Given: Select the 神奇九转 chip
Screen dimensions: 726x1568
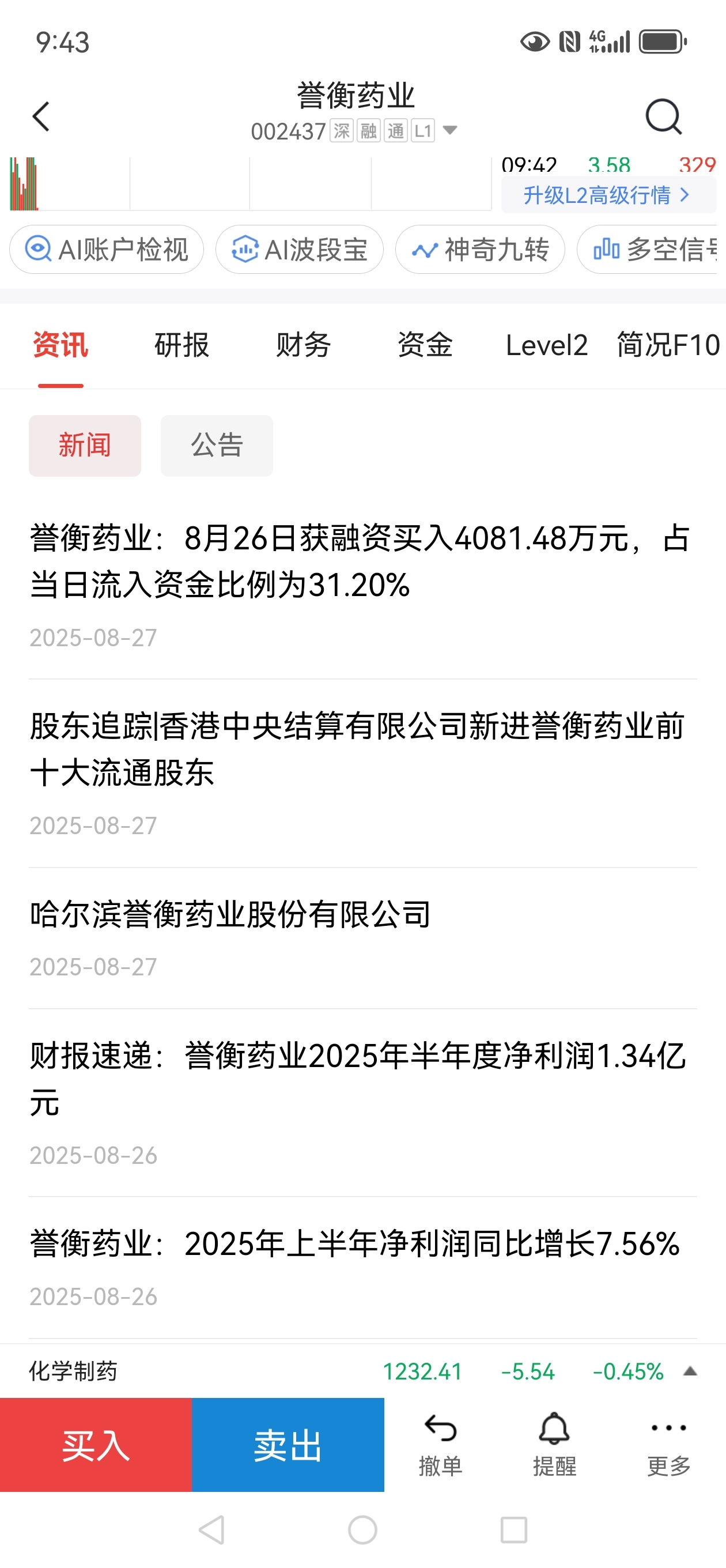Looking at the screenshot, I should coord(480,250).
